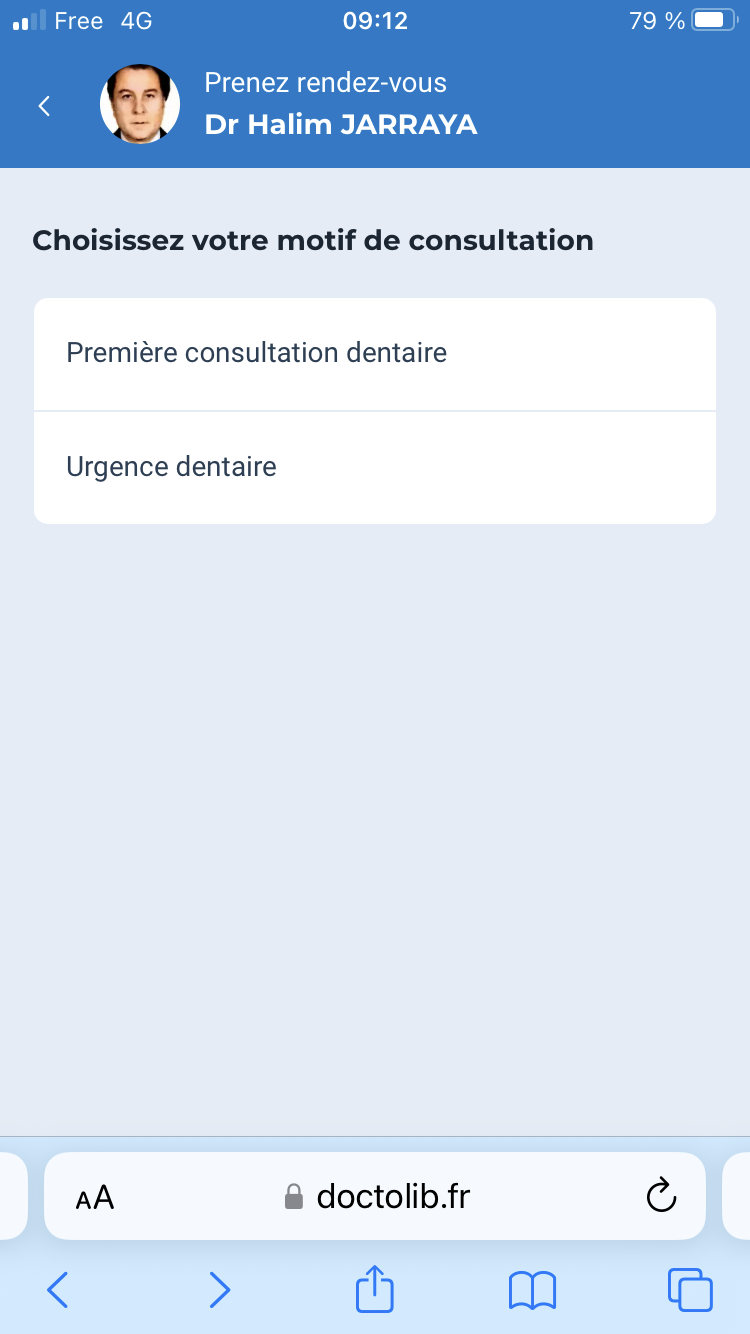Go forward in Safari history
Viewport: 750px width, 1334px height.
click(219, 1290)
